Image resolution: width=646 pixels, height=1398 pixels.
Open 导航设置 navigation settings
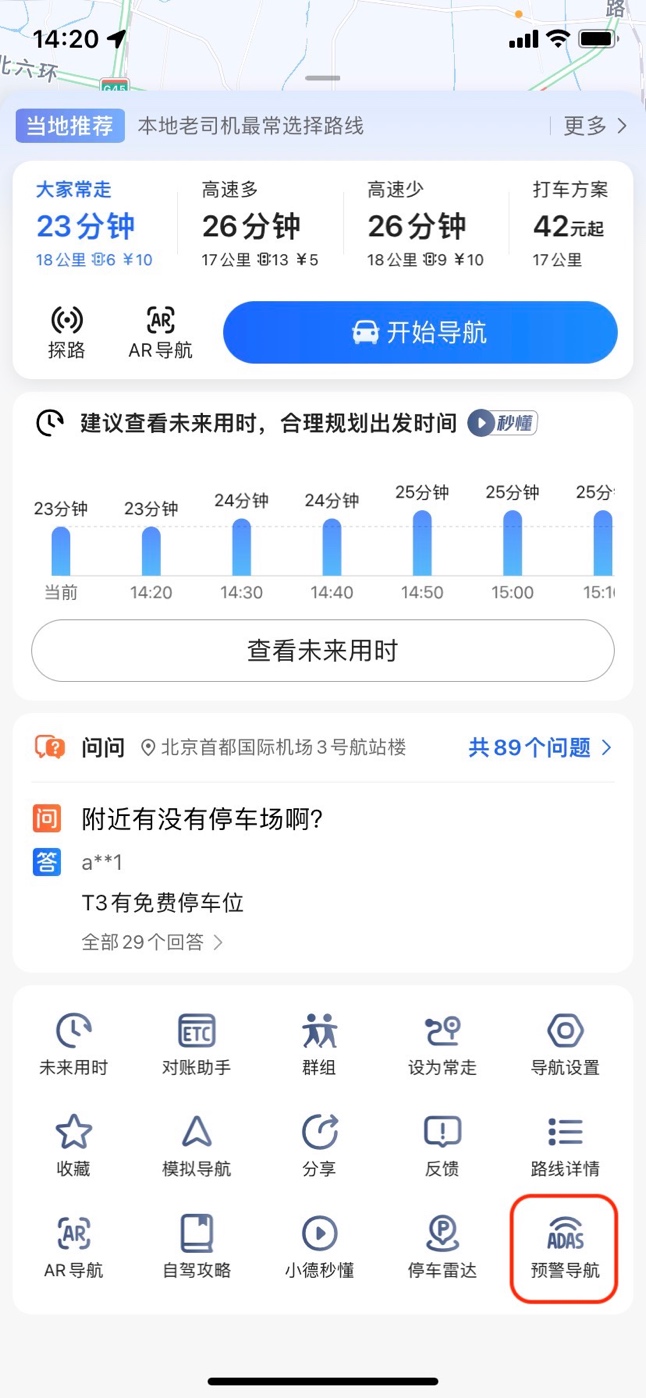pos(565,1044)
